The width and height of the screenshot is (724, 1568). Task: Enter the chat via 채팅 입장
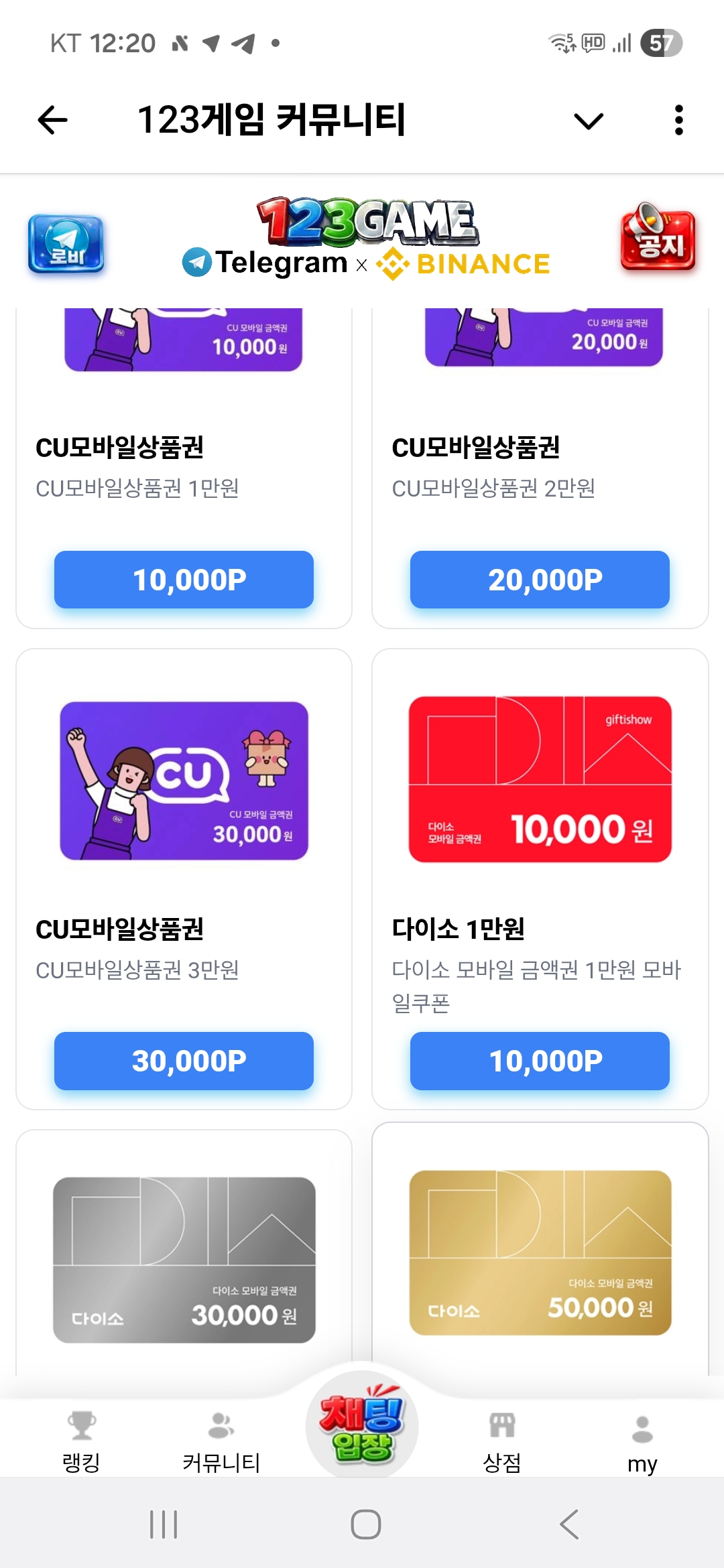coord(362,1424)
